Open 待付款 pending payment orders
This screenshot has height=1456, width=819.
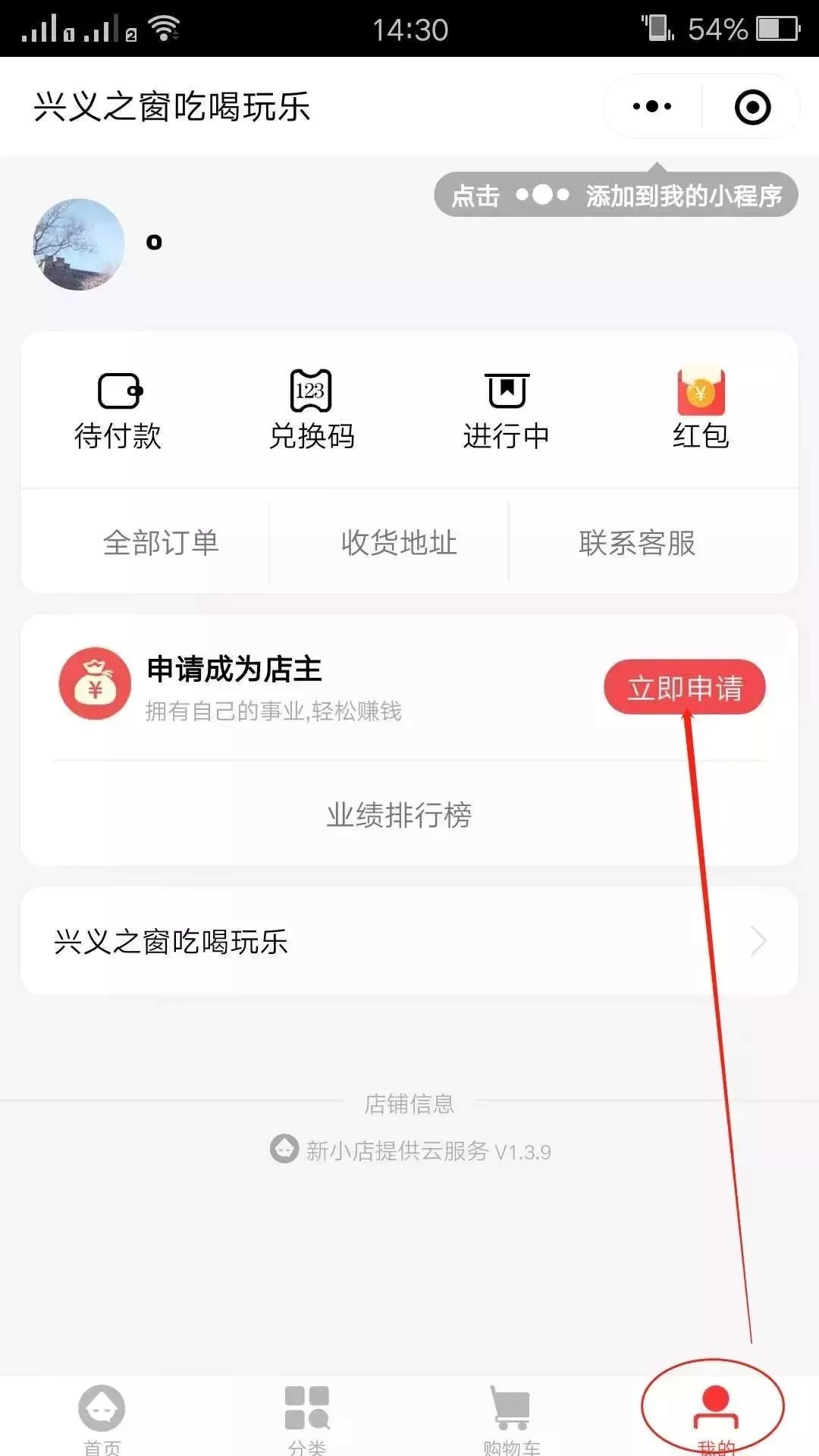[118, 411]
